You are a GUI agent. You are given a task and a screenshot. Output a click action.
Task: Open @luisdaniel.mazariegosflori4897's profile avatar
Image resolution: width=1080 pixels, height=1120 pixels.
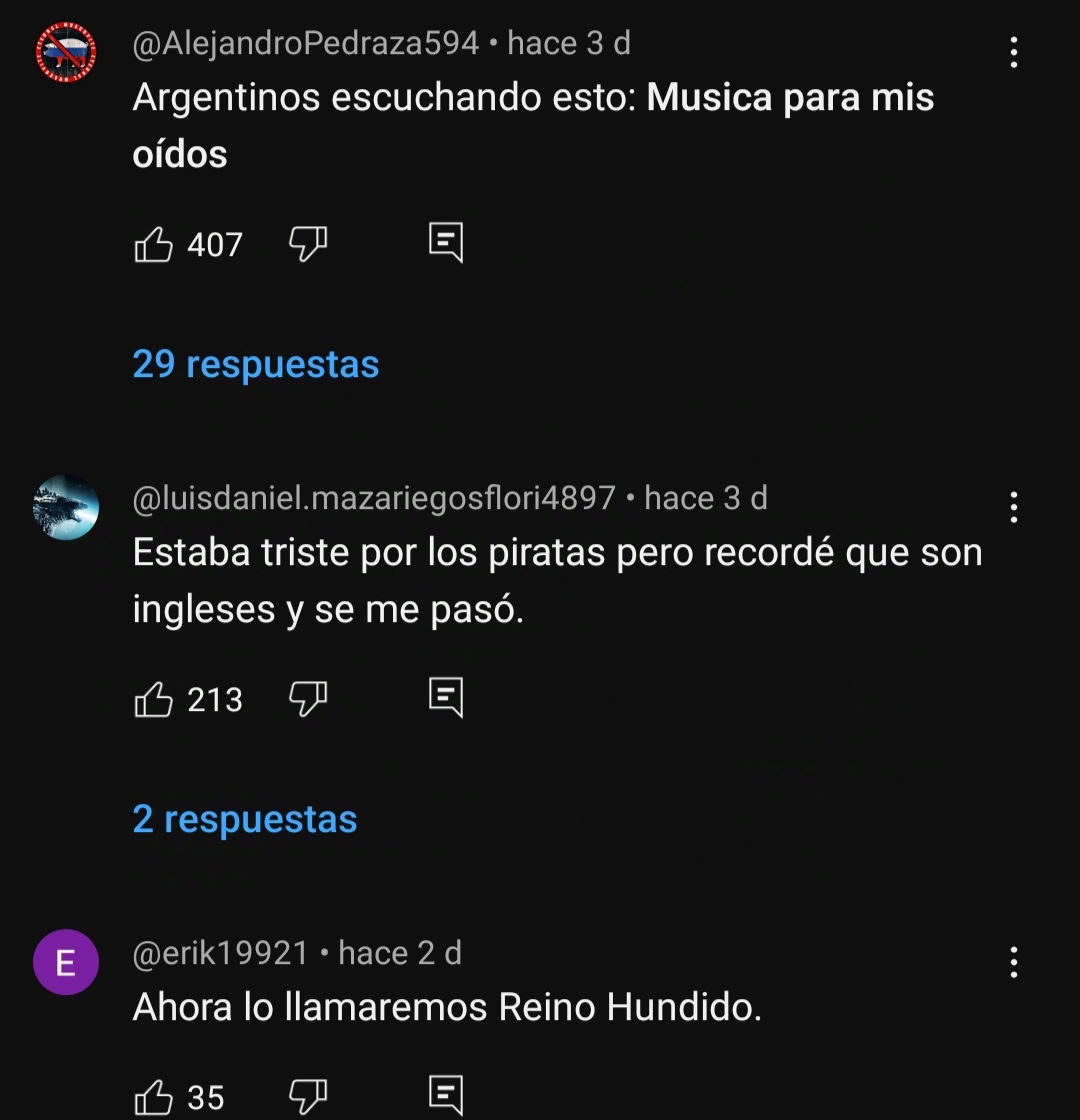click(x=66, y=507)
